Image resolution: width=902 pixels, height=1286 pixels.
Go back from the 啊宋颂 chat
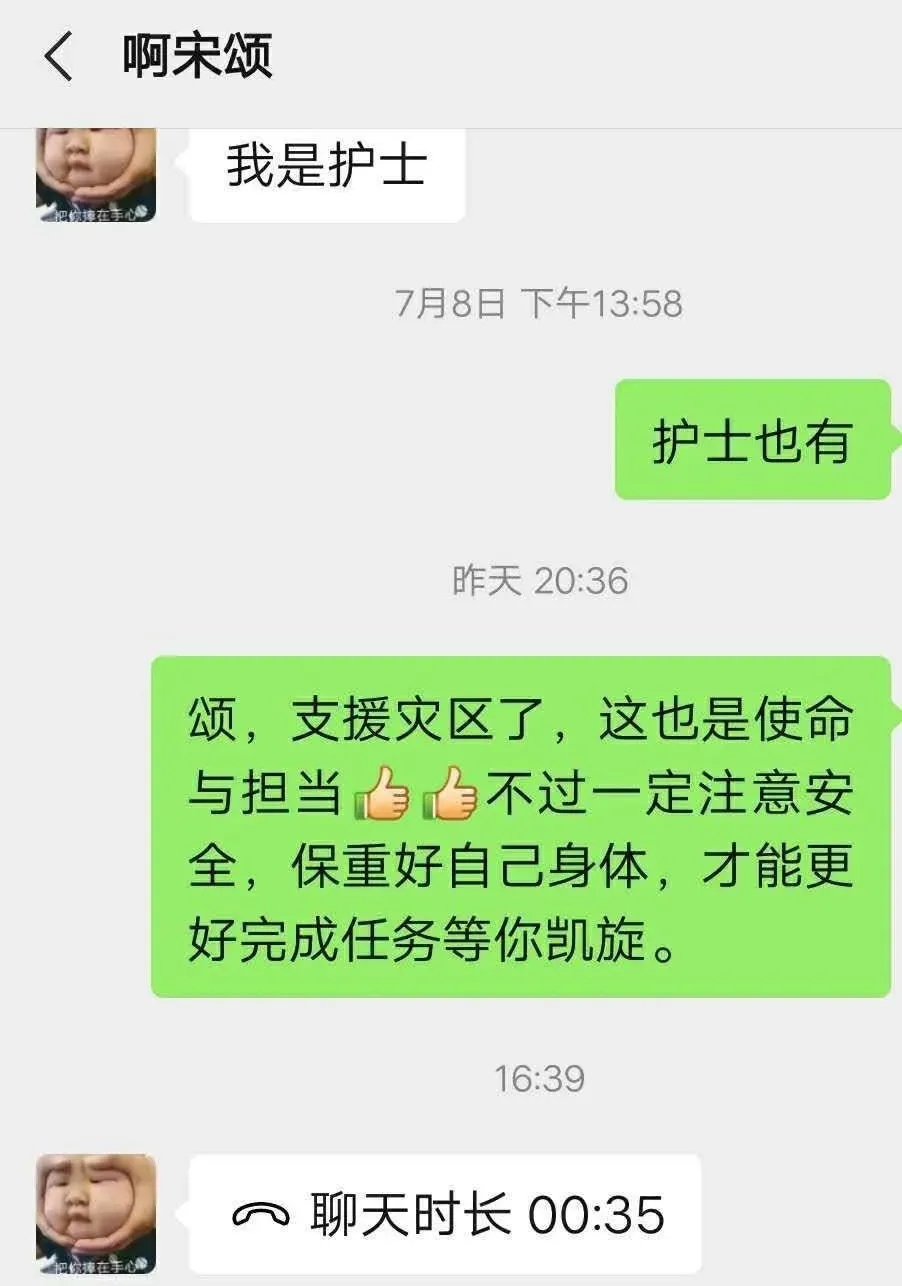[58, 56]
